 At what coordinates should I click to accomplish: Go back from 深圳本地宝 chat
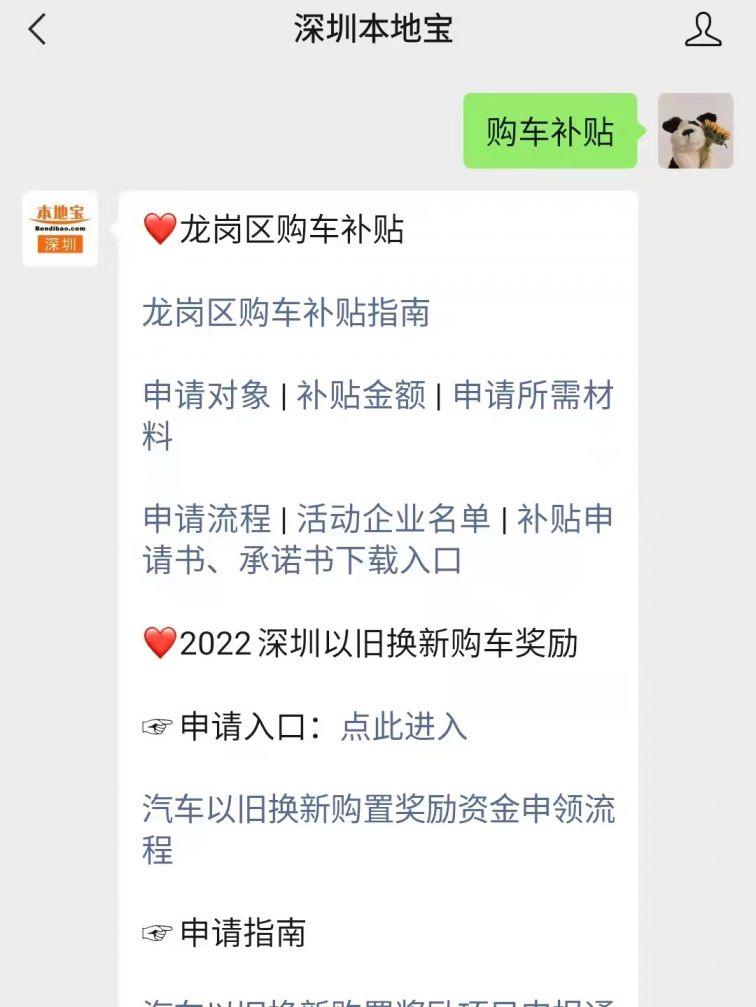[x=38, y=30]
